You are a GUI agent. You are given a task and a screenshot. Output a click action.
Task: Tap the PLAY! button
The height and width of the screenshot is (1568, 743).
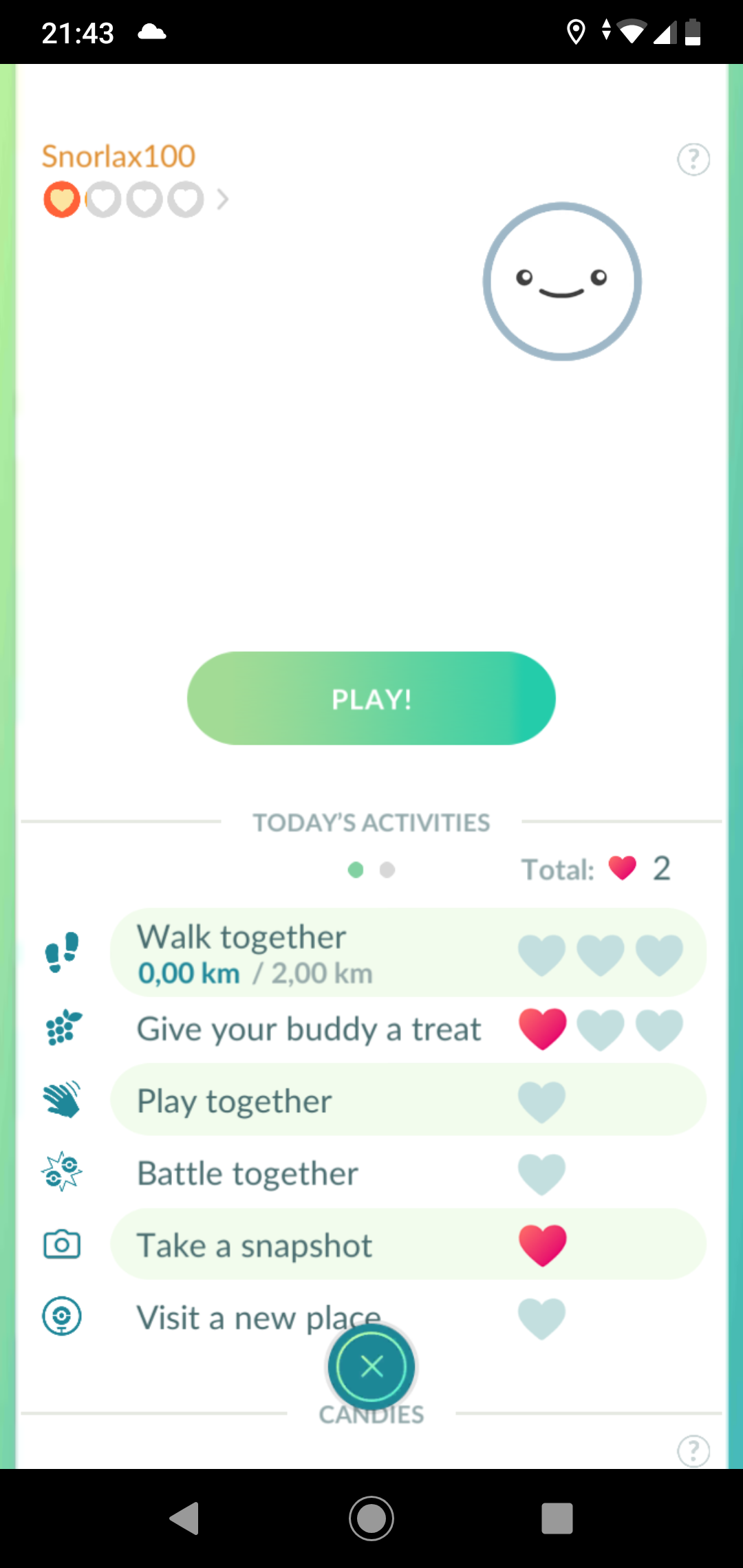(371, 698)
